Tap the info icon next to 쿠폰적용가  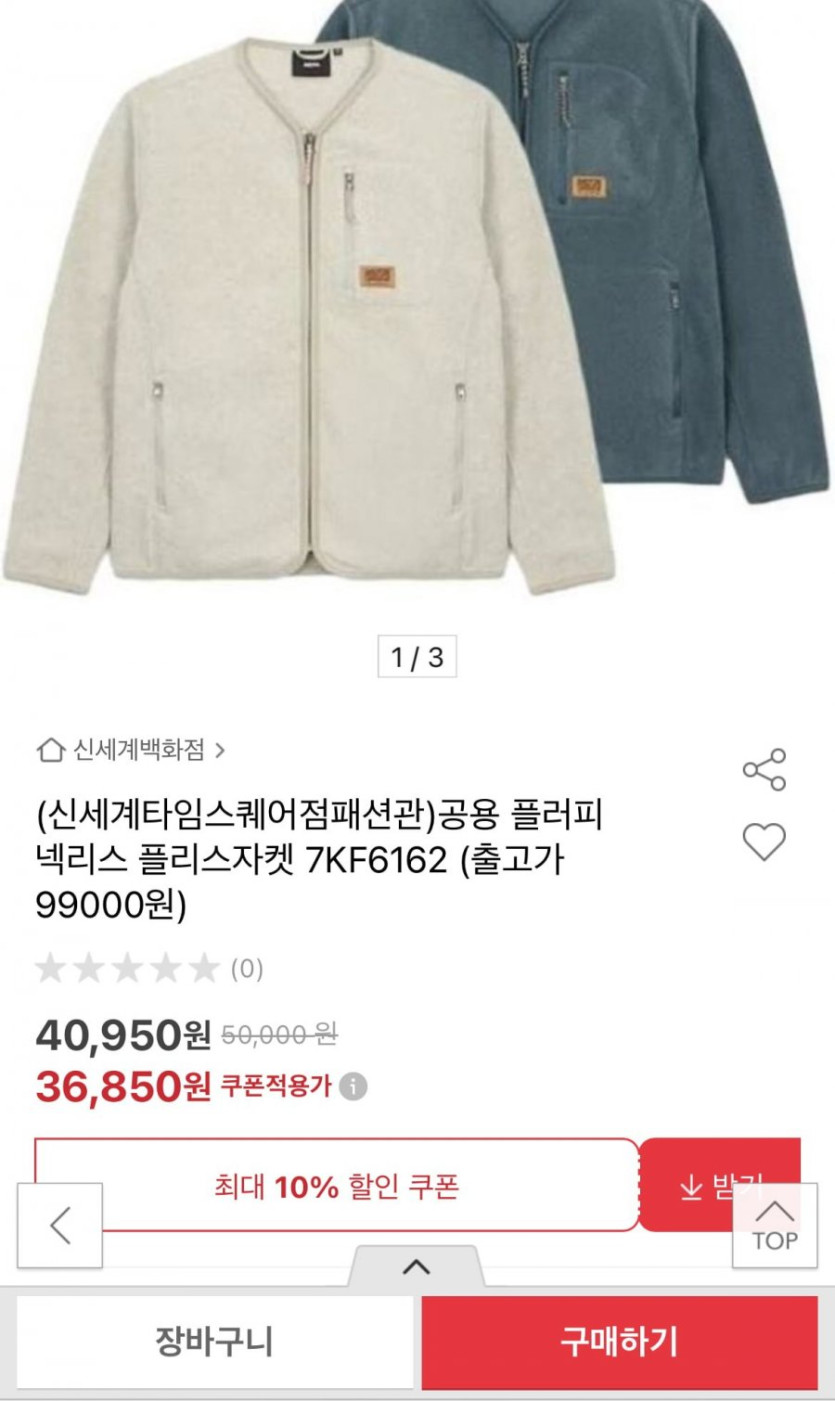tap(353, 1087)
